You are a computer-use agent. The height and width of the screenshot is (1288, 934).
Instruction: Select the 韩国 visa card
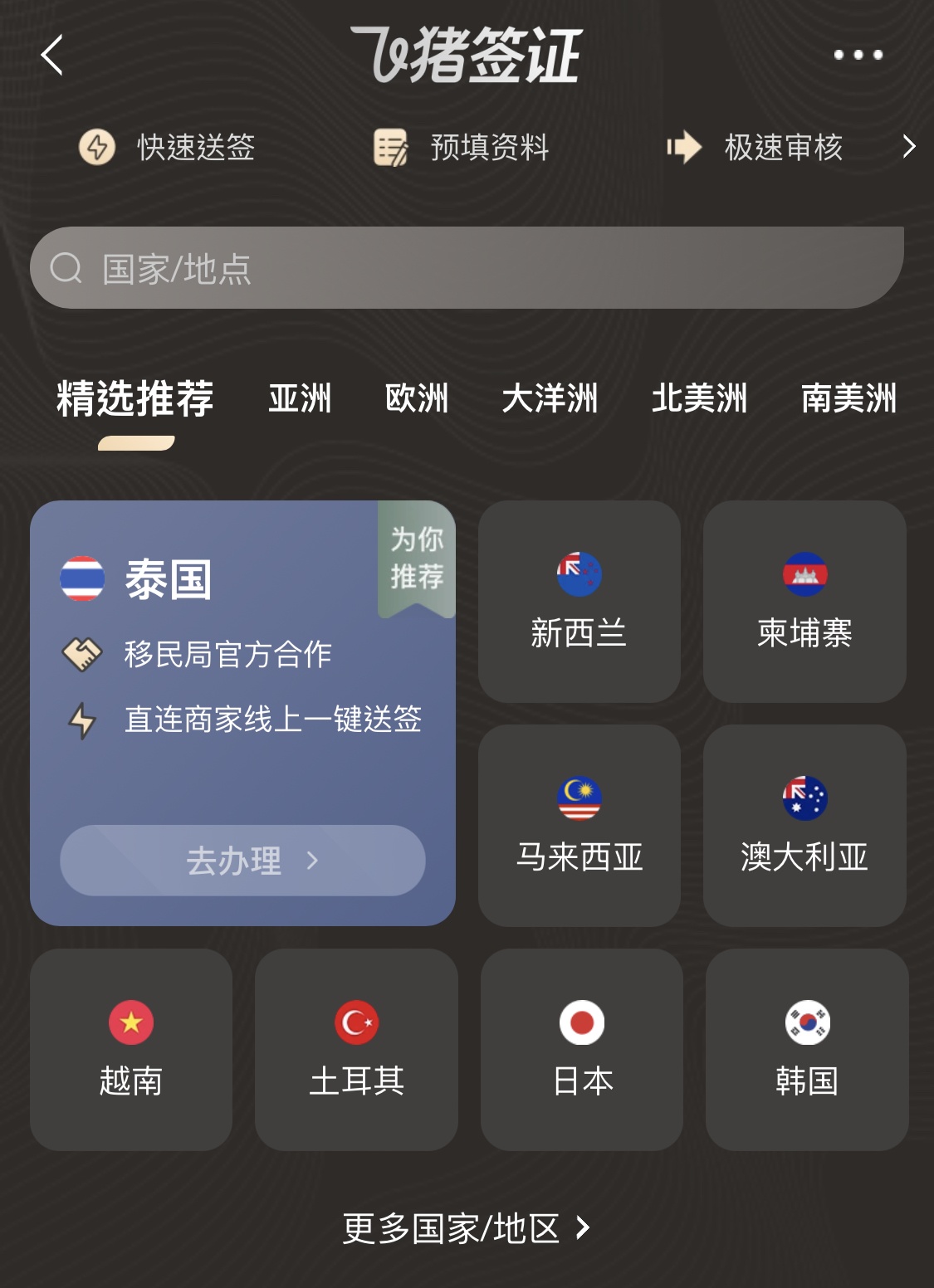[x=807, y=1050]
